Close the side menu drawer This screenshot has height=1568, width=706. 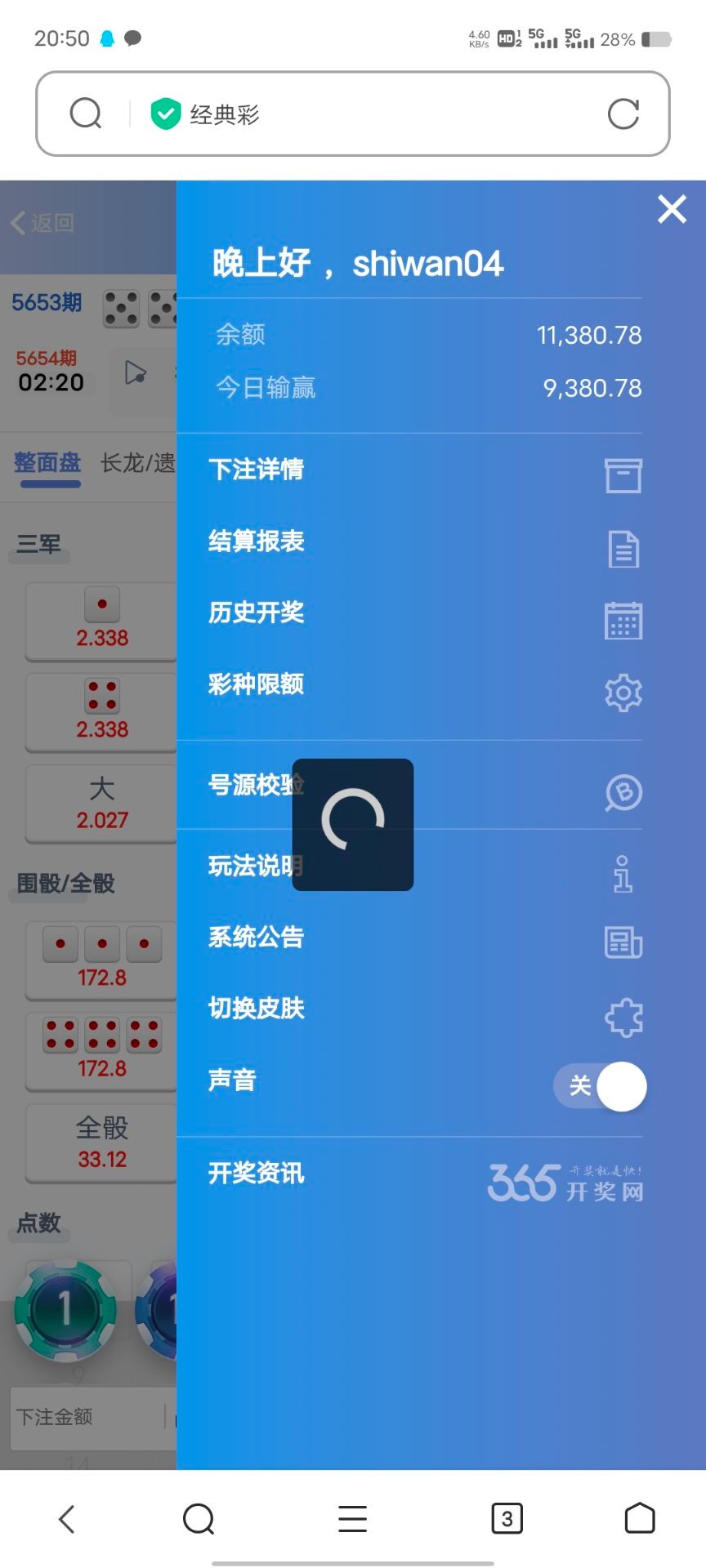(672, 209)
